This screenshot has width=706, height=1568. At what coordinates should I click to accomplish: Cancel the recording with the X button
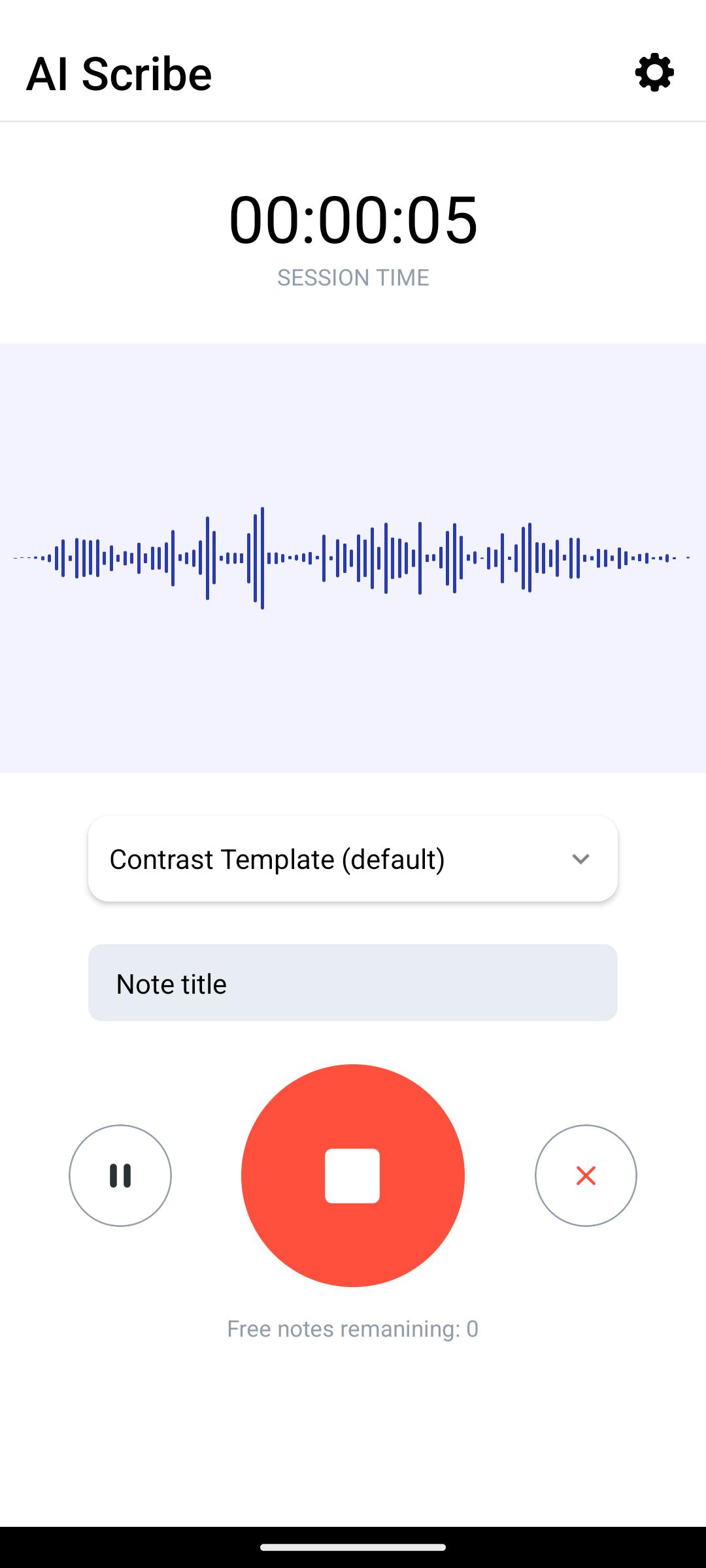pos(586,1175)
